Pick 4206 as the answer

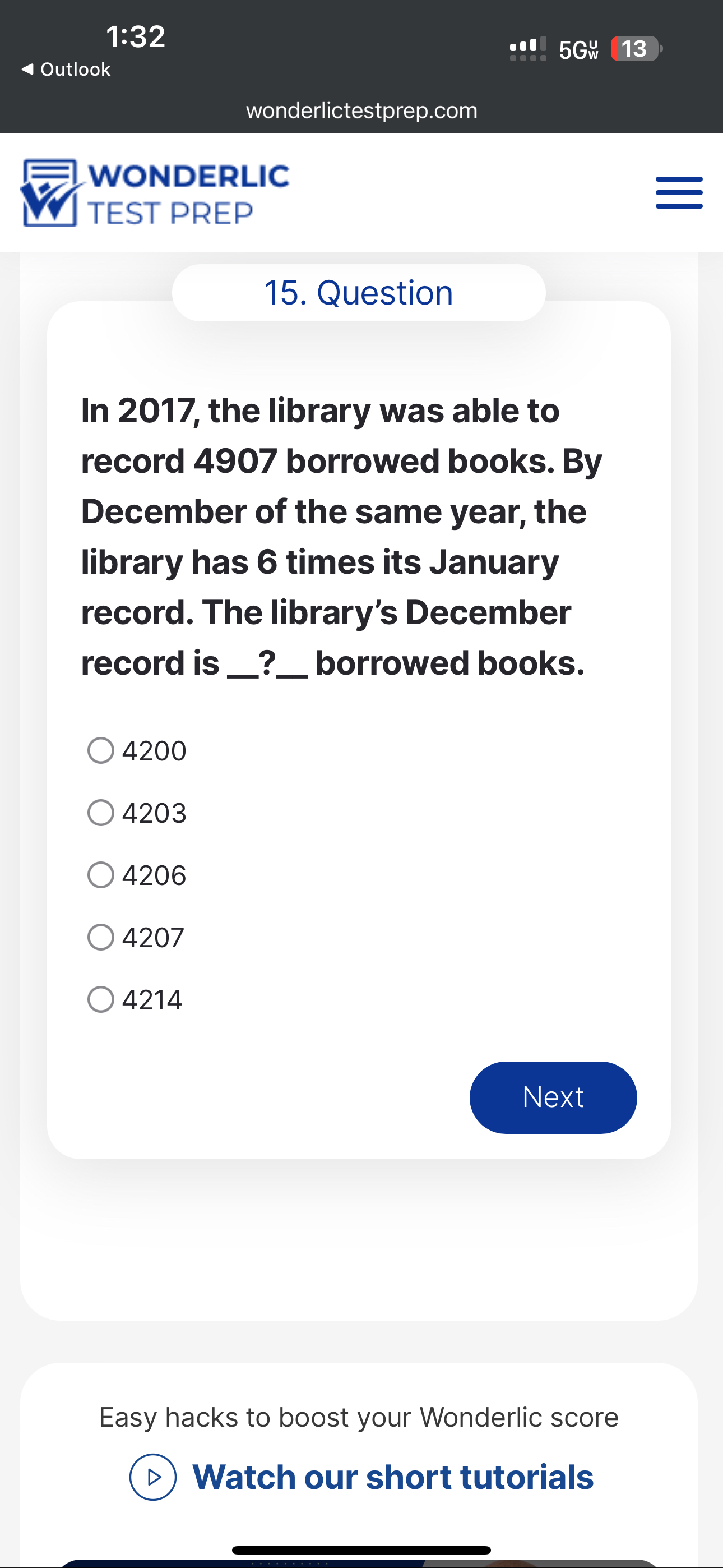(101, 875)
